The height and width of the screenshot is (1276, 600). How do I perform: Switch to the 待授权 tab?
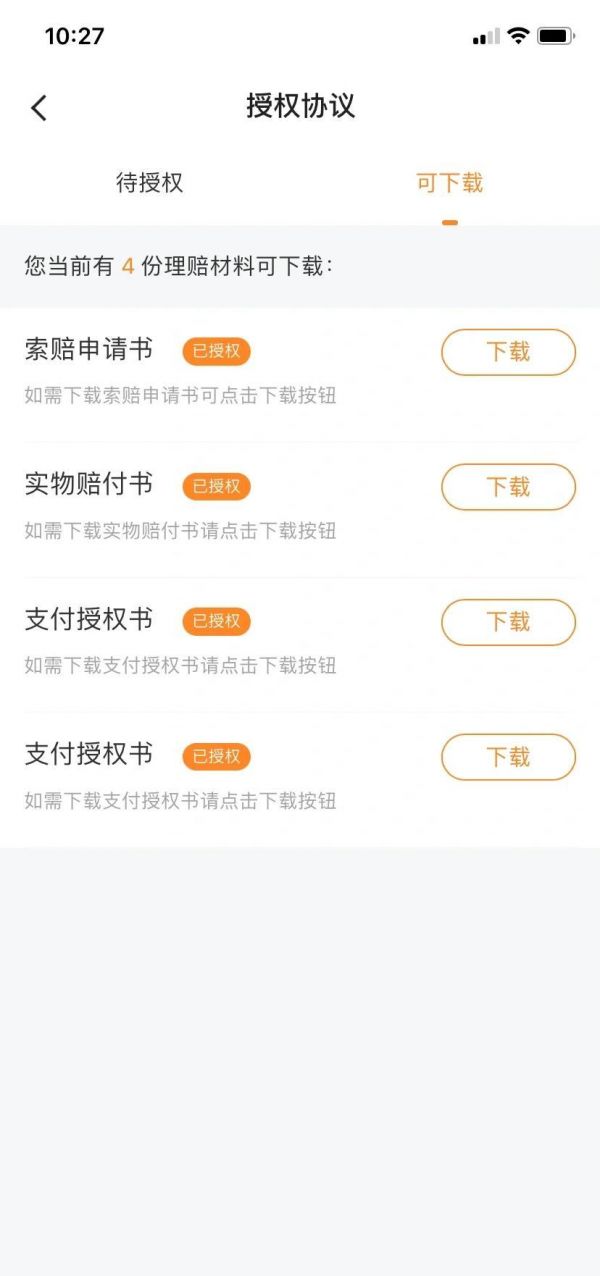150,183
